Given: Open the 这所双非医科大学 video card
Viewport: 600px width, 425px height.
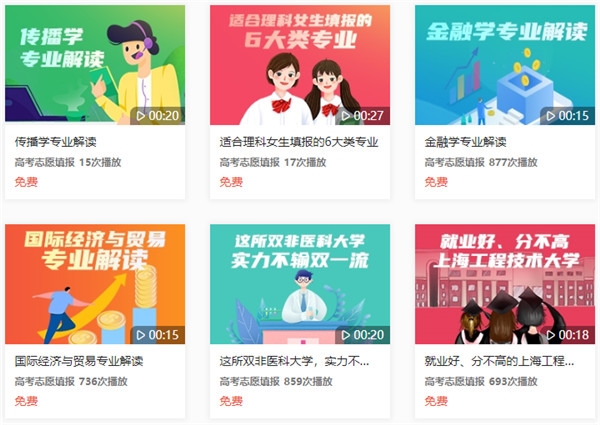Looking at the screenshot, I should (x=299, y=285).
